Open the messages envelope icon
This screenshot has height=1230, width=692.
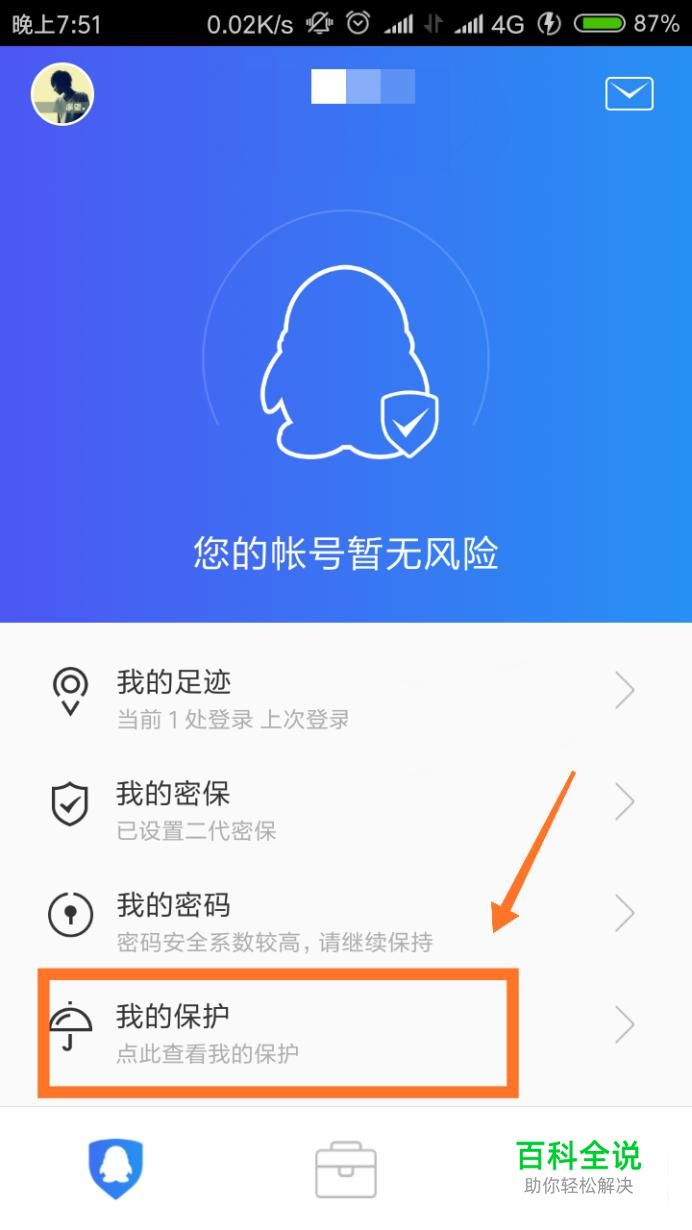(x=629, y=94)
